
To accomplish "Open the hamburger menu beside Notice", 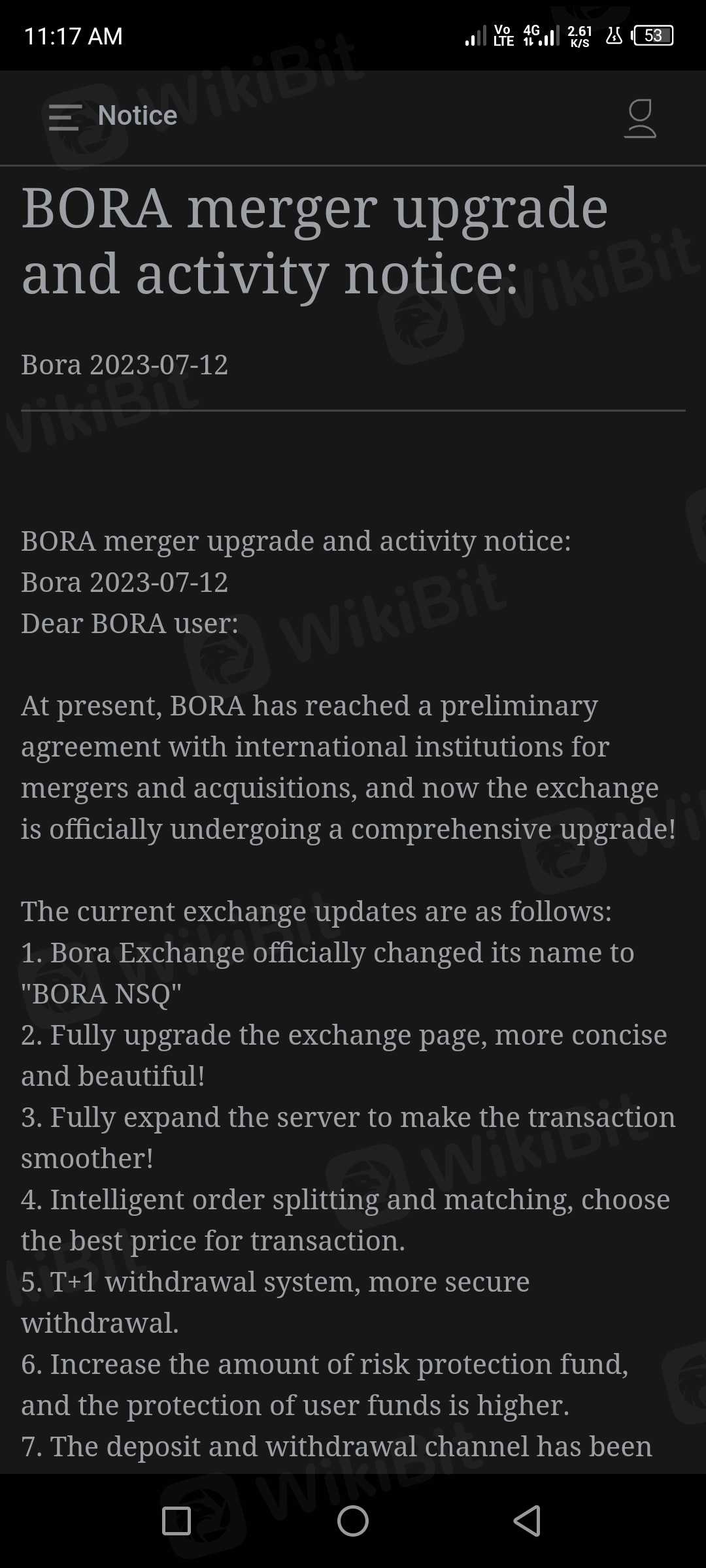I will [65, 117].
